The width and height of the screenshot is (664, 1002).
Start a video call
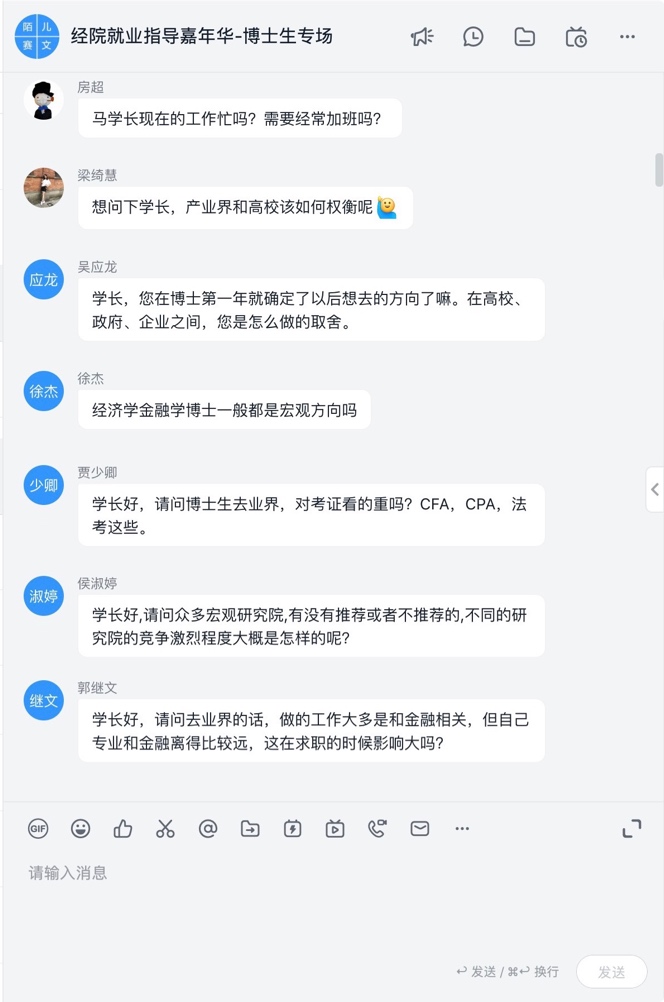click(x=377, y=828)
